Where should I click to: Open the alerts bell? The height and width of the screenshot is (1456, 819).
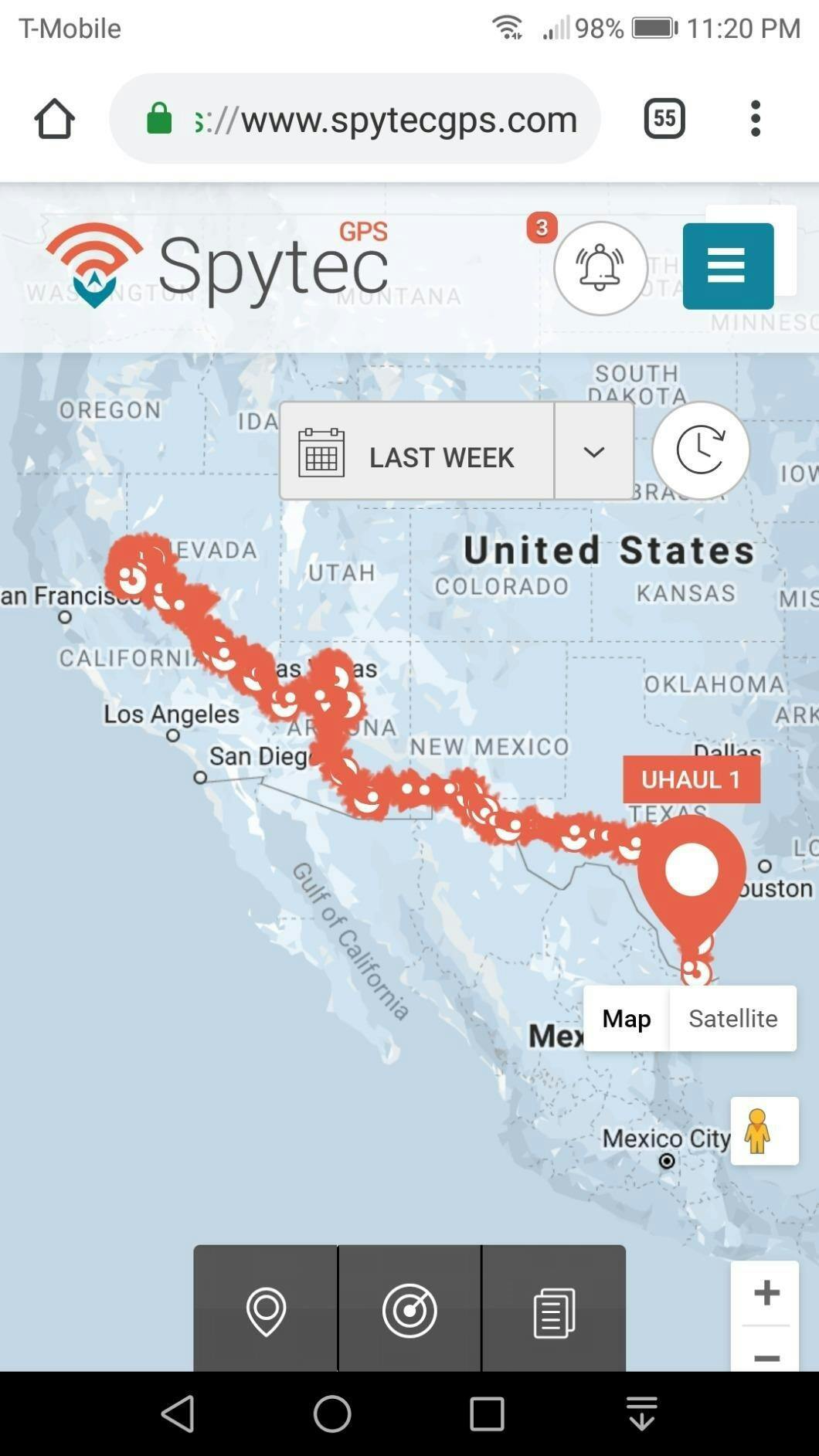point(600,268)
